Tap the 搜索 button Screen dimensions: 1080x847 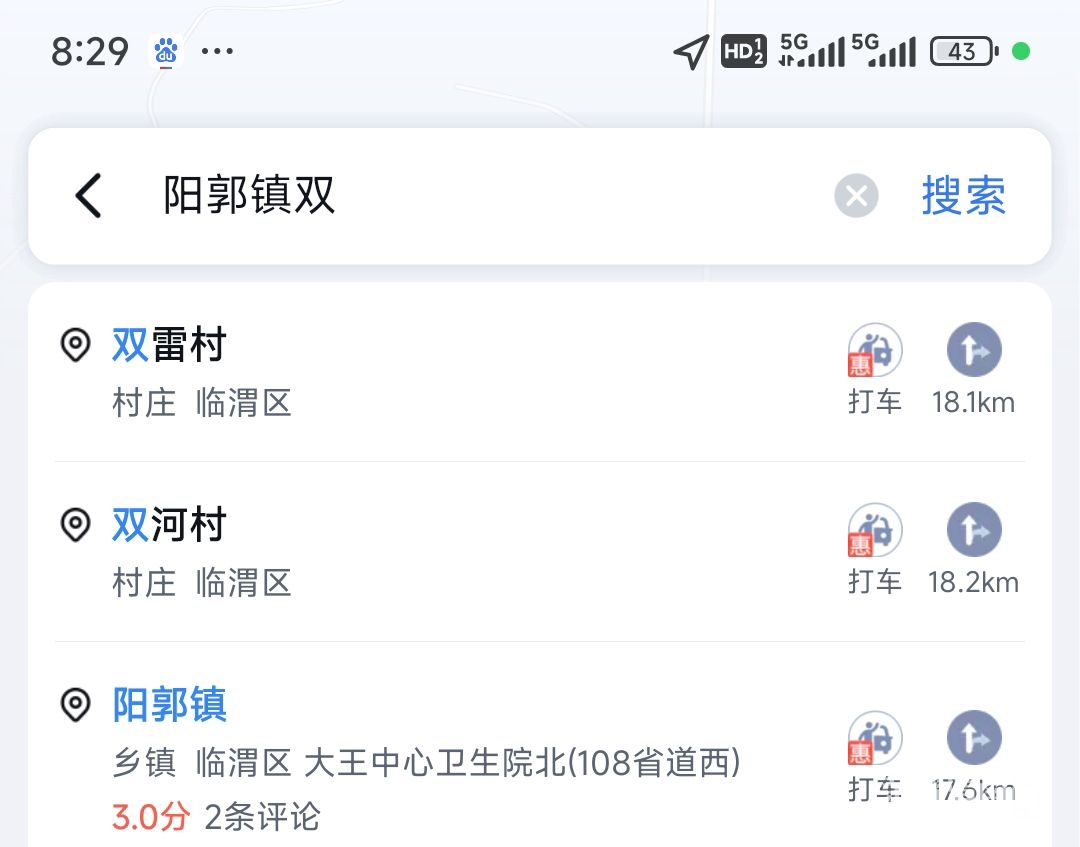pos(963,196)
